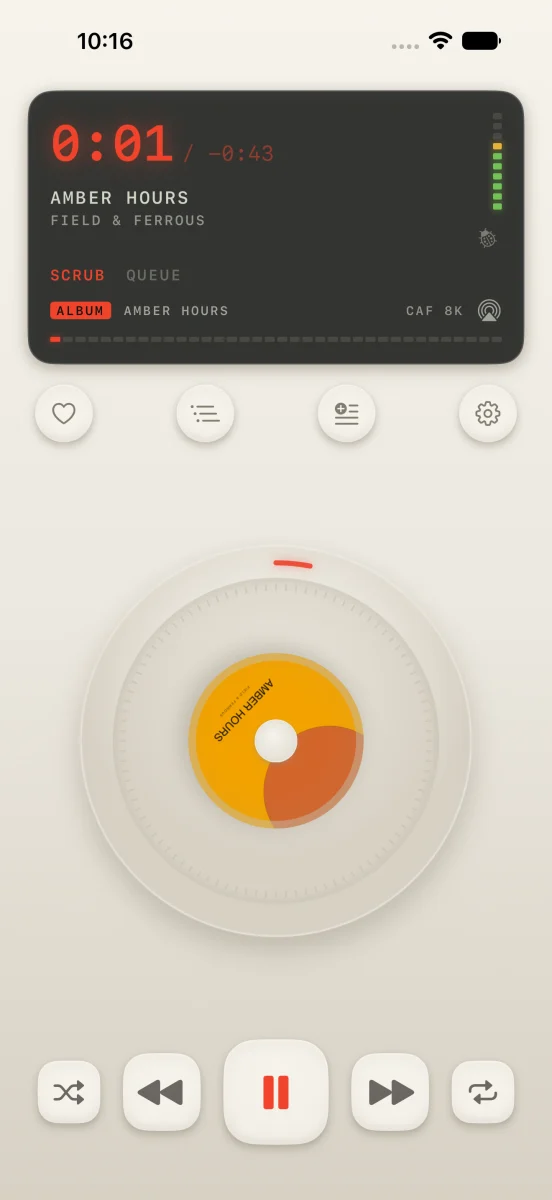Tap the bug icon on the display
This screenshot has width=552, height=1200.
click(x=487, y=238)
